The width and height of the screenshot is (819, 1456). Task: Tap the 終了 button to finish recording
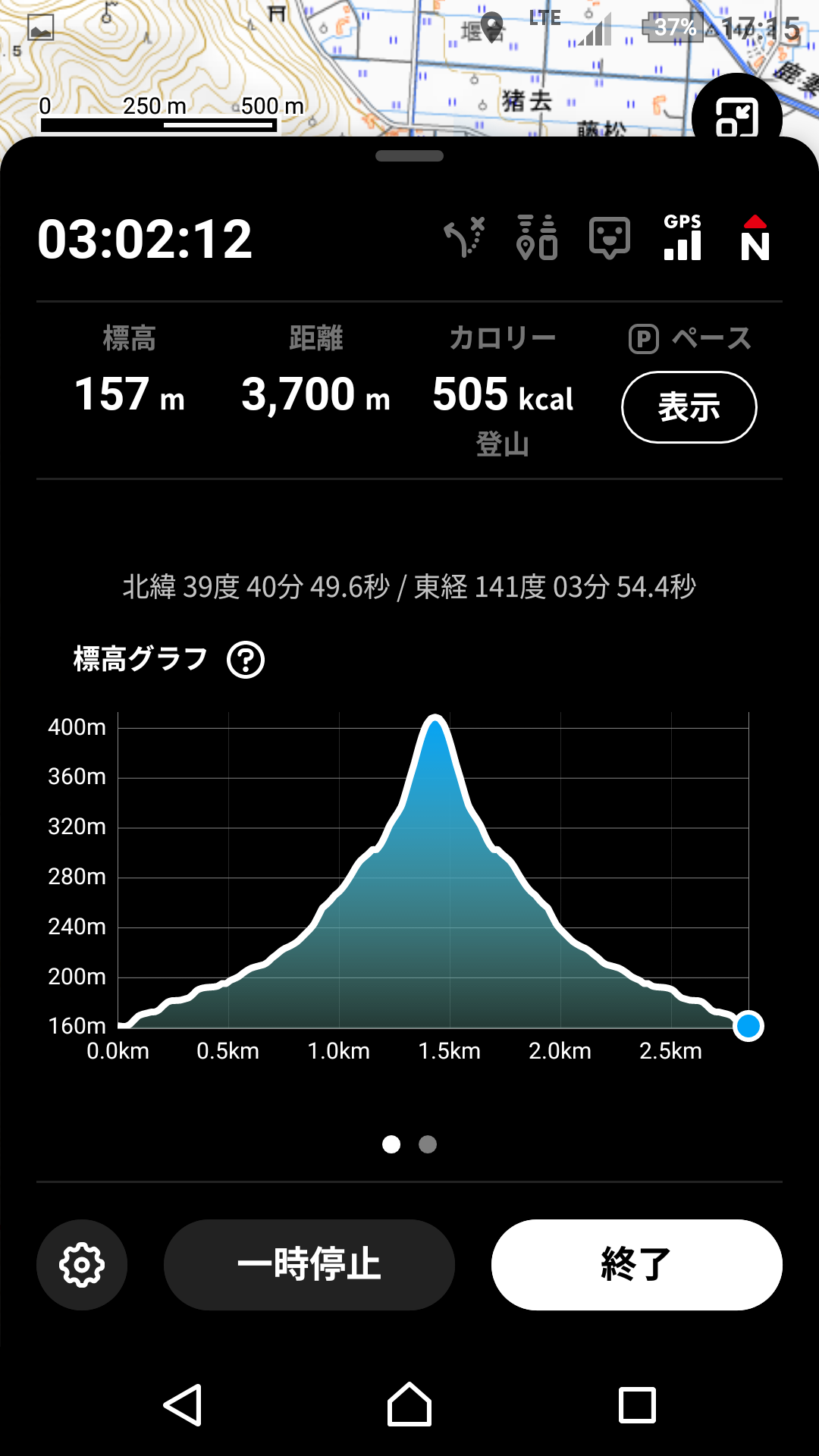tap(636, 1264)
